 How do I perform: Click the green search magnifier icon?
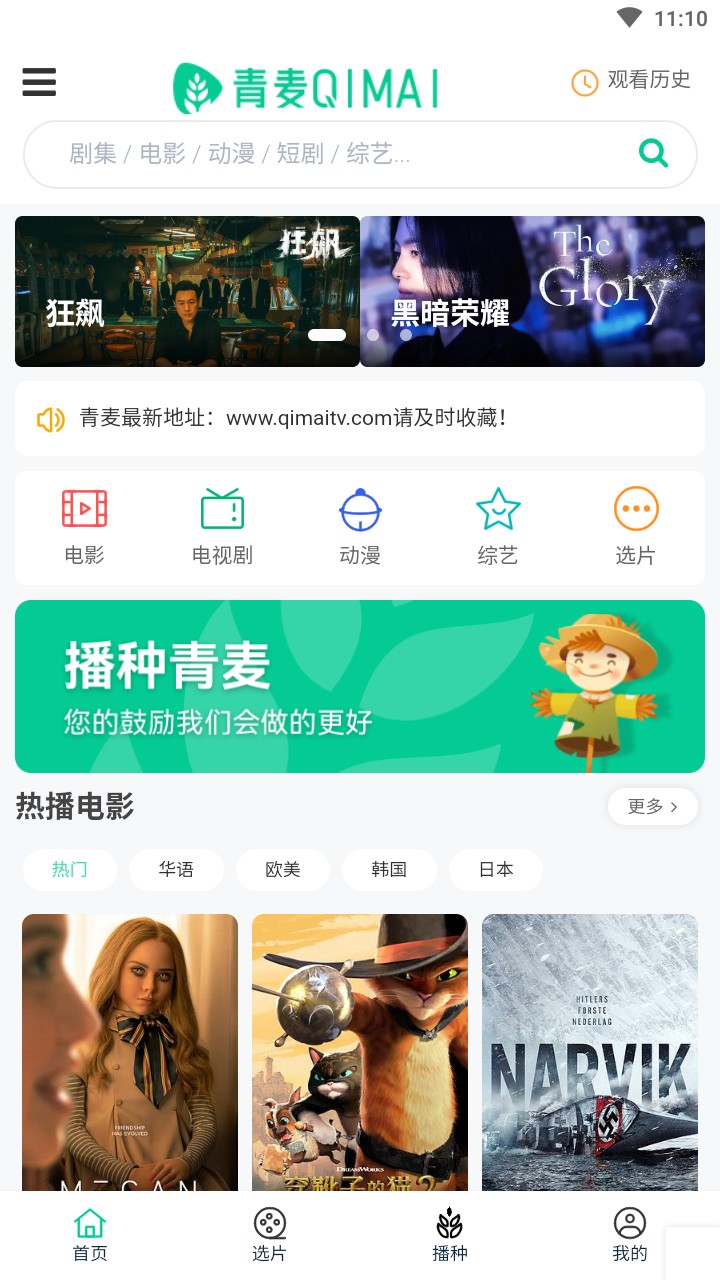(x=653, y=153)
